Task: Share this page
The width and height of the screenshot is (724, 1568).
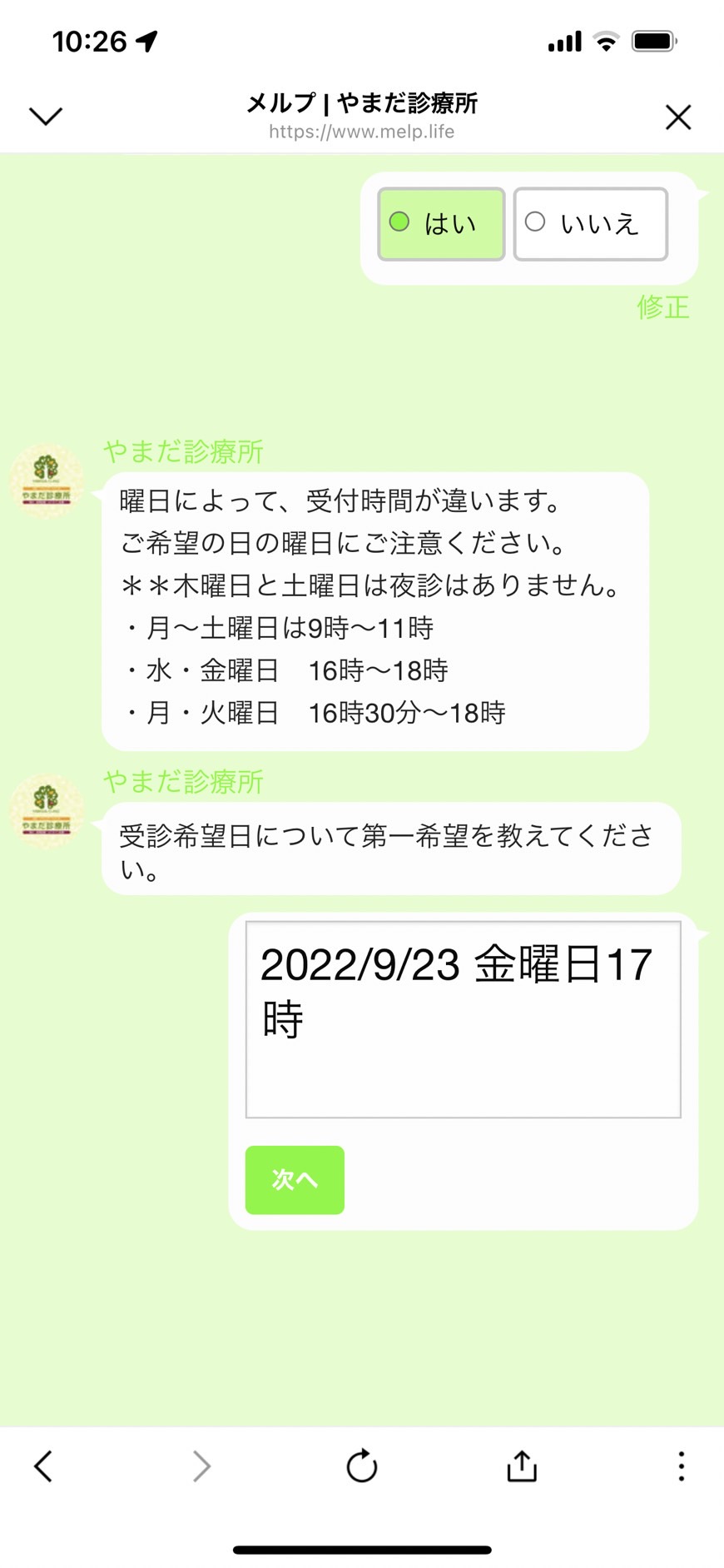Action: [522, 1466]
